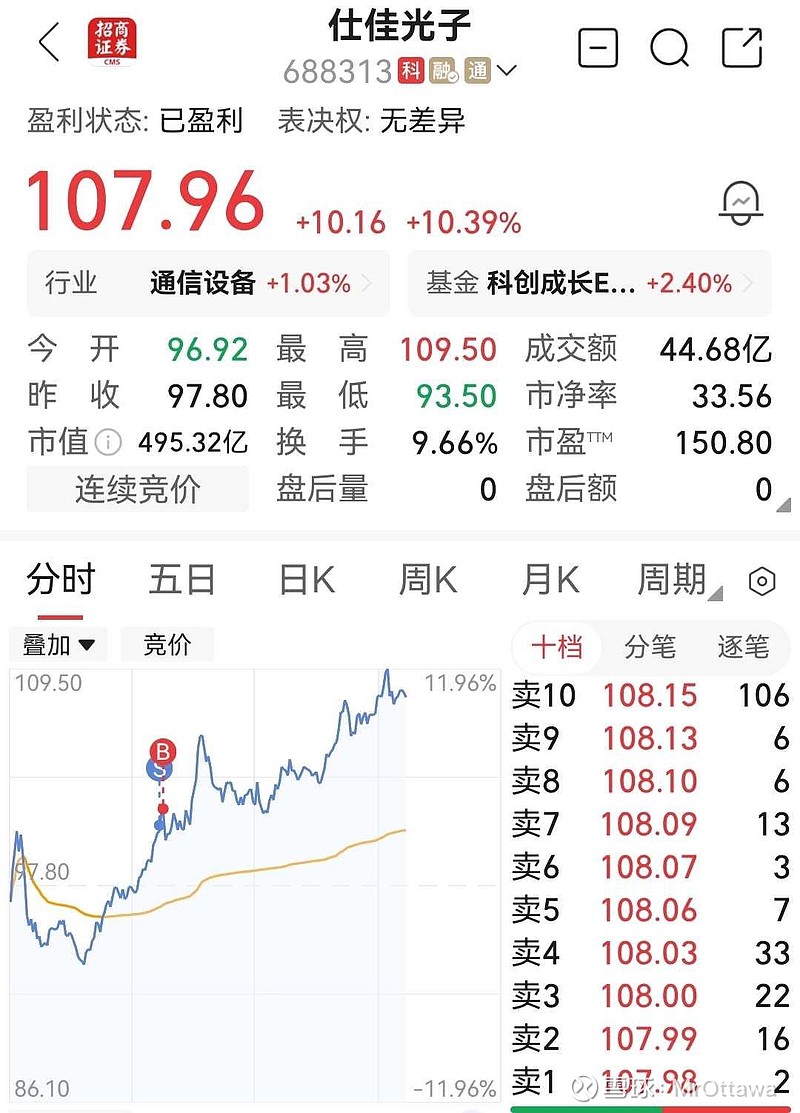Share this stock page
Viewport: 800px width, 1113px height.
pos(742,47)
